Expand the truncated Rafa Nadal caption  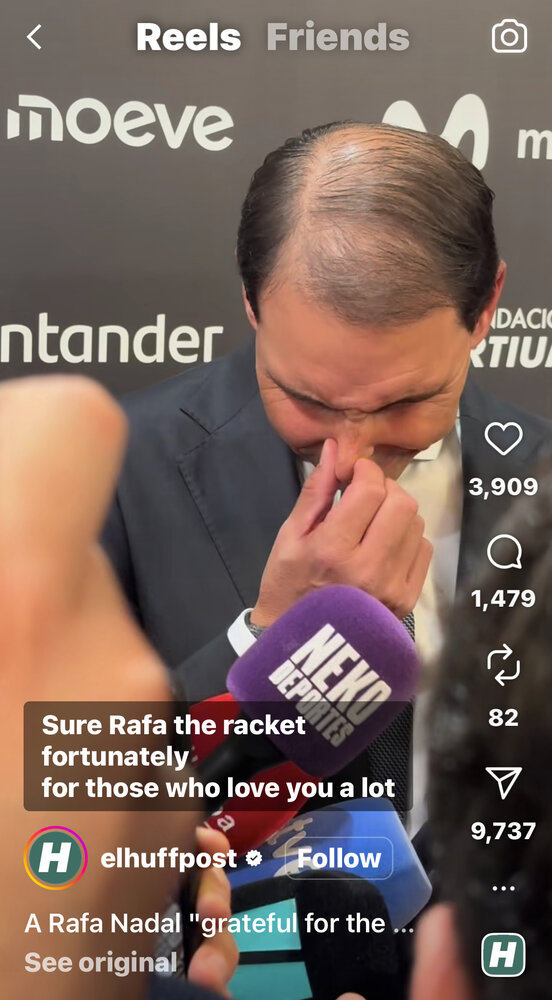[220, 923]
